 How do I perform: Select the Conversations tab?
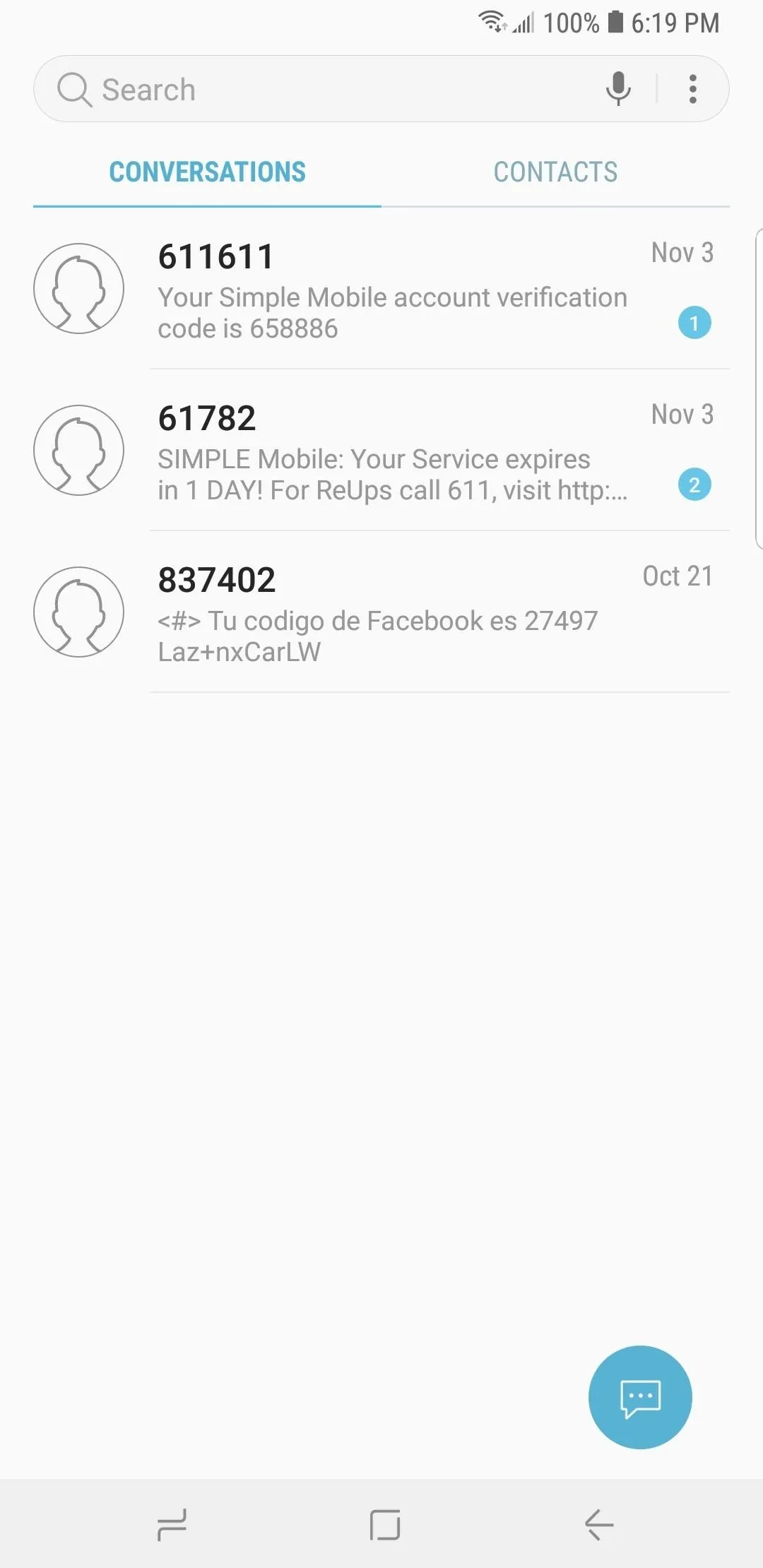tap(207, 172)
